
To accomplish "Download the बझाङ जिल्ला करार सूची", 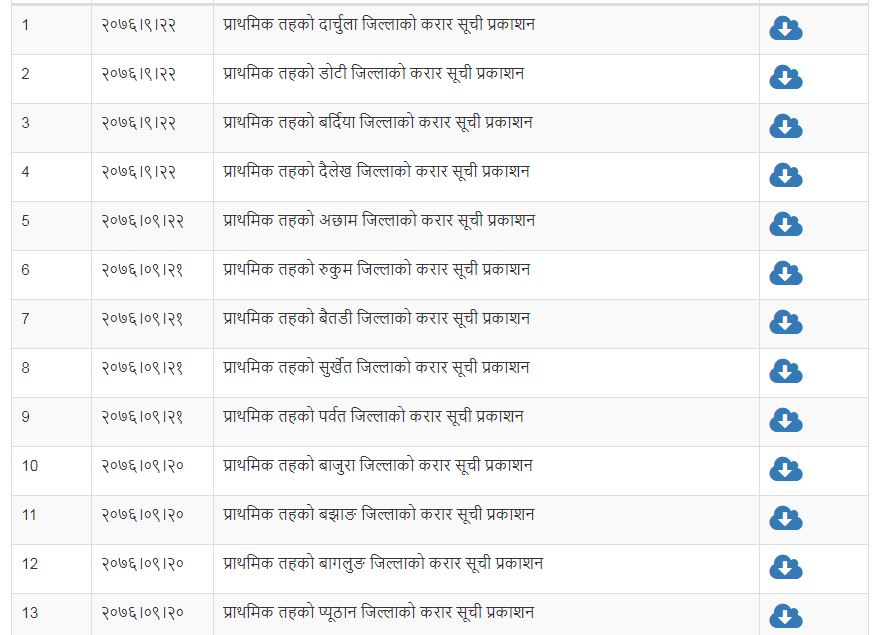I will (x=786, y=519).
